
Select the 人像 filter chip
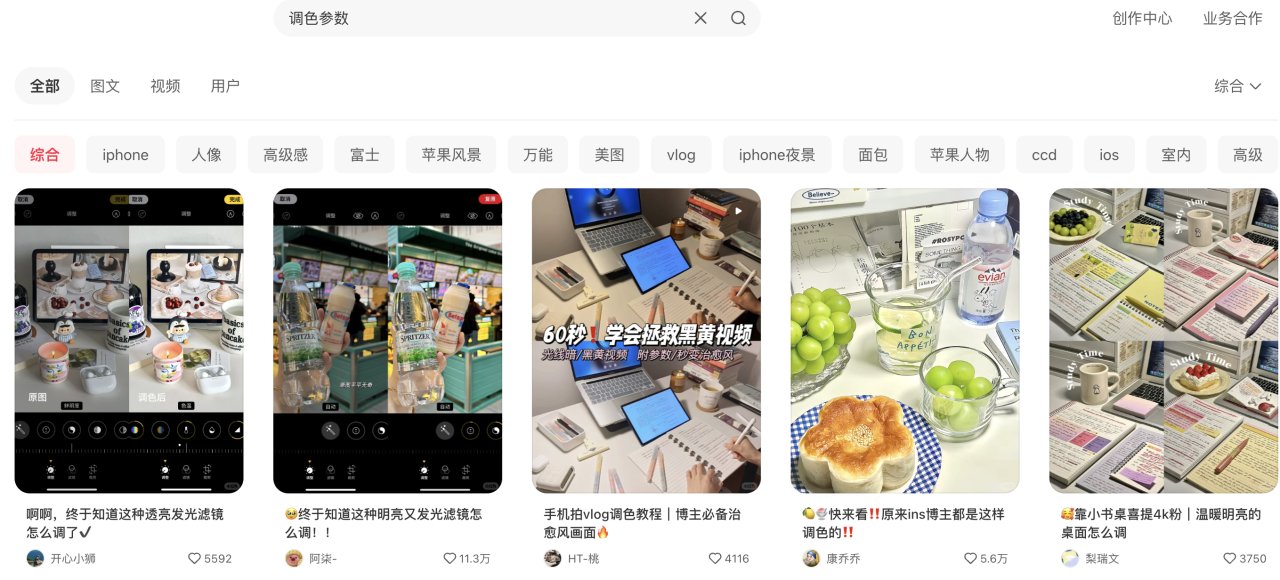[x=206, y=155]
